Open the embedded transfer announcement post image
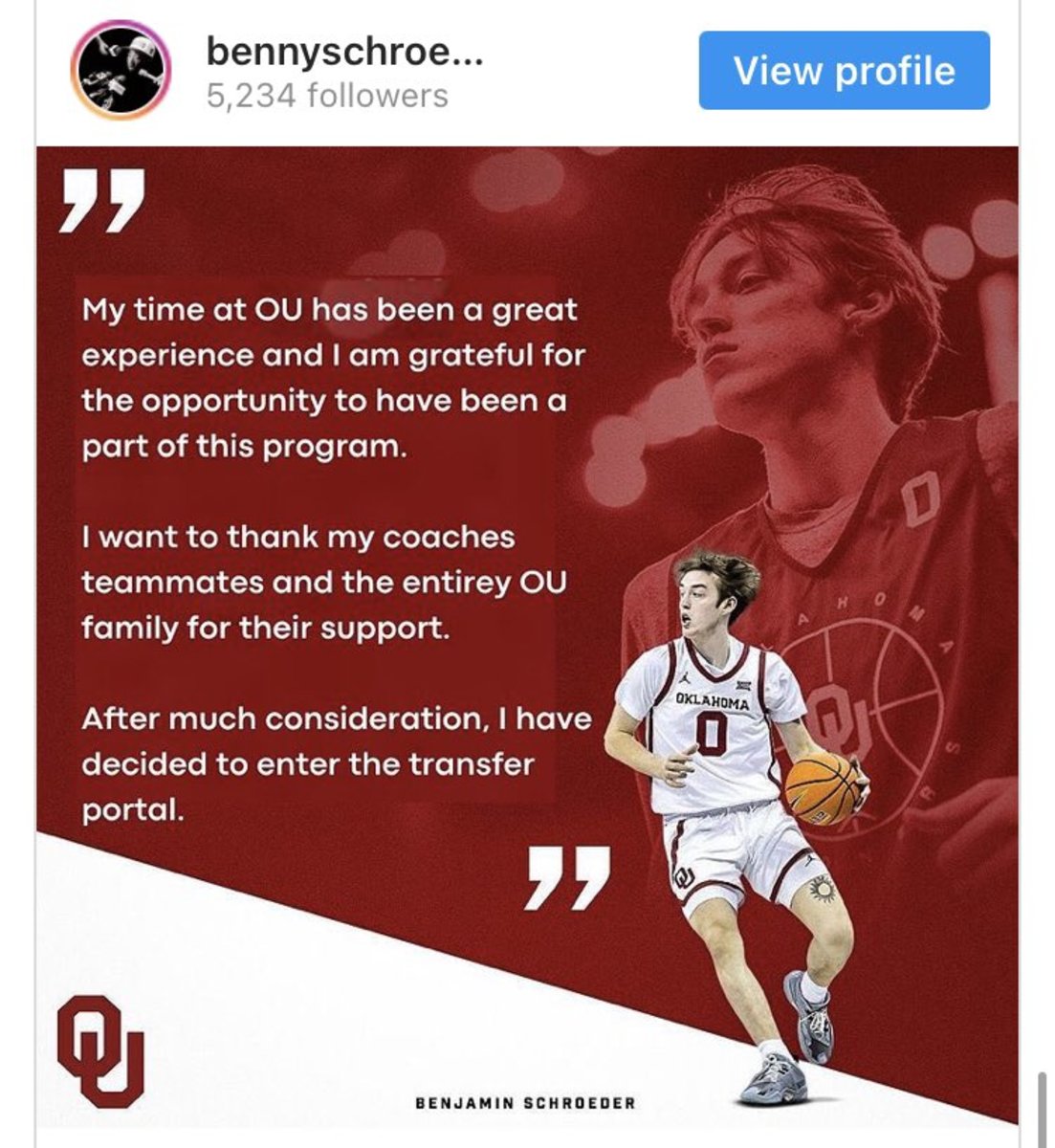 pyautogui.click(x=527, y=631)
